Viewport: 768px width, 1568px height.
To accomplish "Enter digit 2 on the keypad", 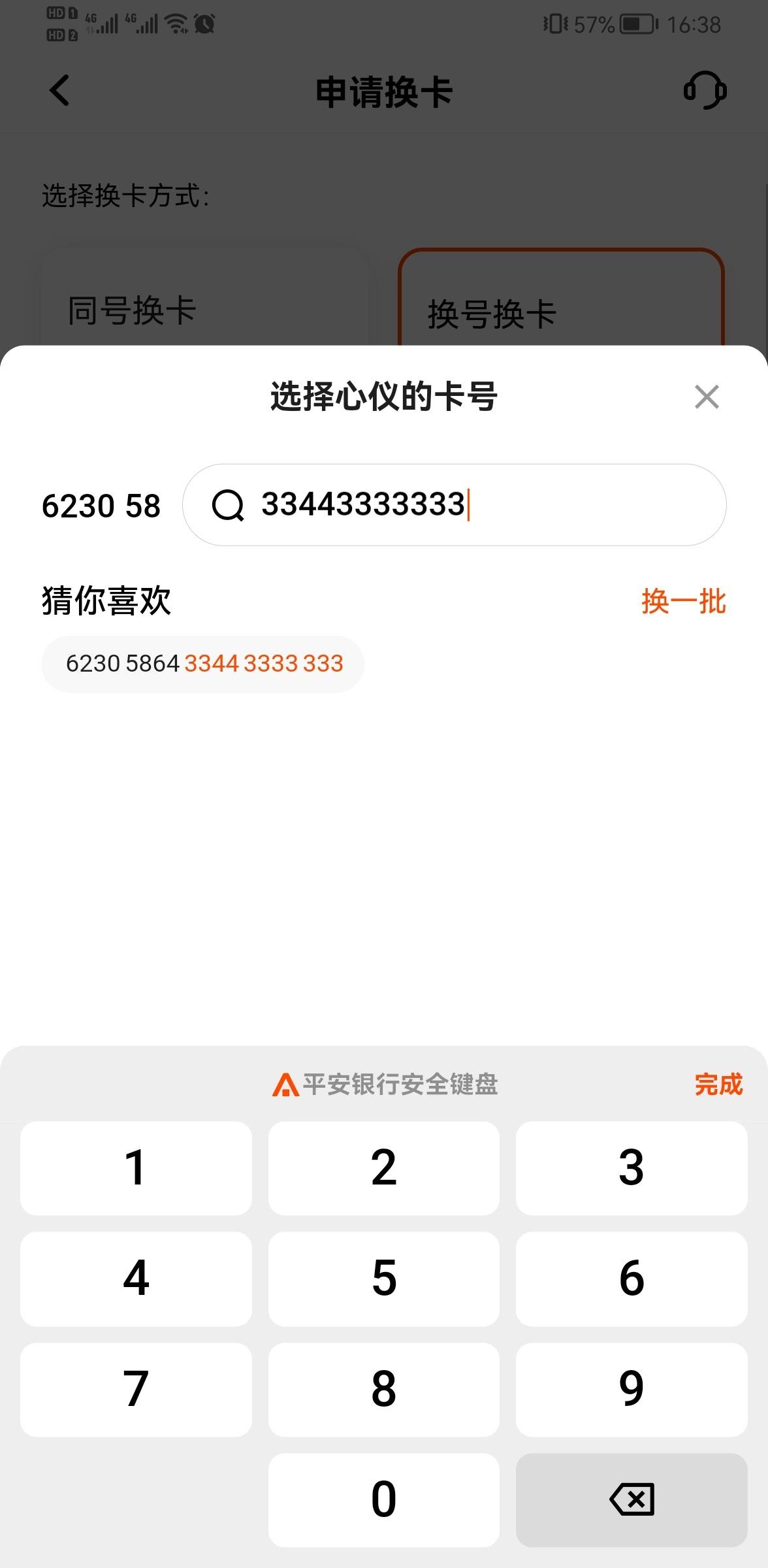I will (384, 1168).
